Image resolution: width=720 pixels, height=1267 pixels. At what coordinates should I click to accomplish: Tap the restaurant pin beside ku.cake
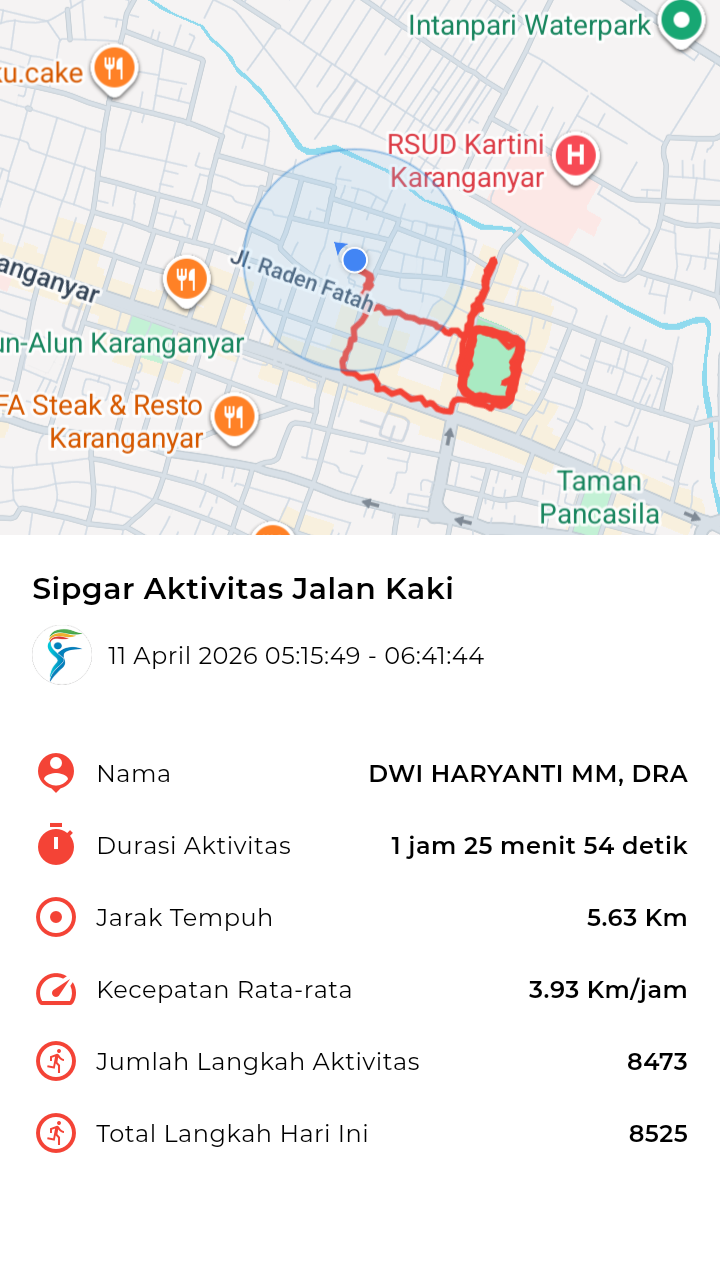pos(114,69)
